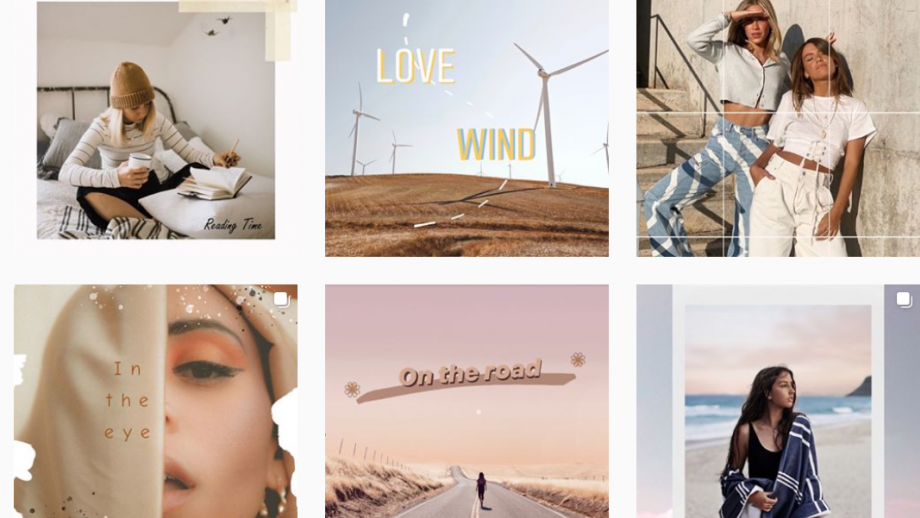Open the Reading Time post
Screen dimensions: 920x518
(155, 125)
